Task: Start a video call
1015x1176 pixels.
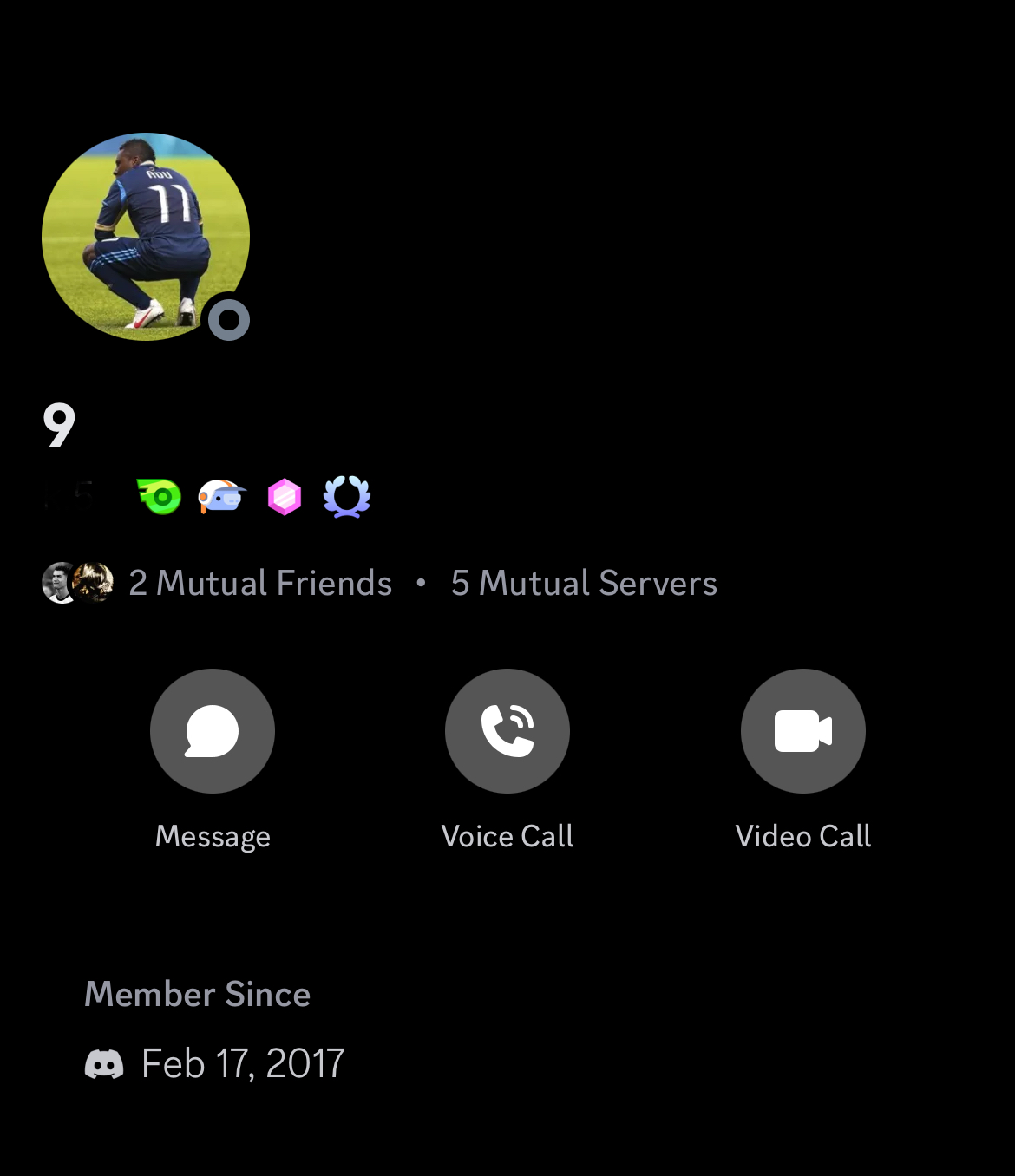Action: pyautogui.click(x=803, y=731)
